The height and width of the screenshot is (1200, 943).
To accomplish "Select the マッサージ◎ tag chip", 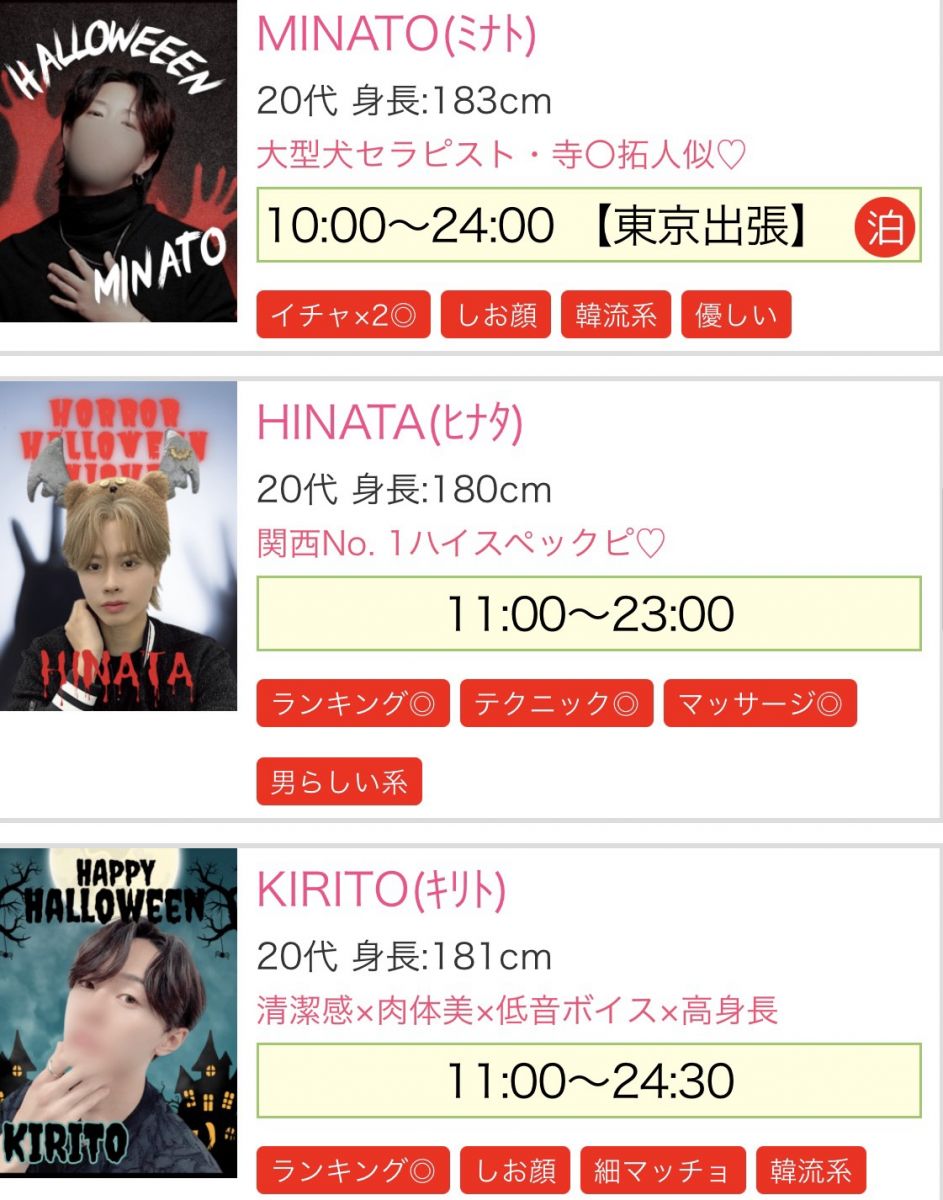I will coord(760,704).
